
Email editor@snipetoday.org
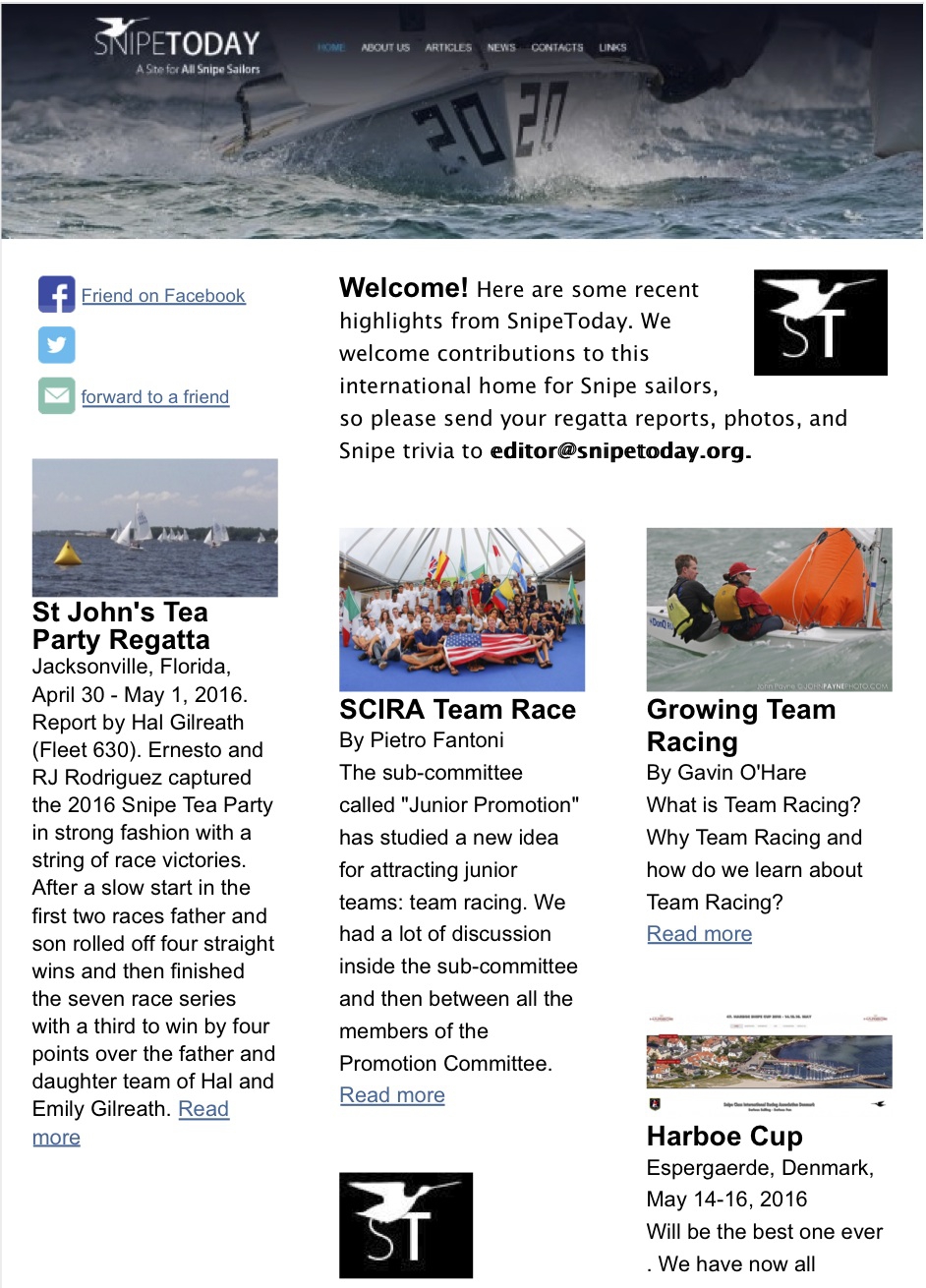(620, 451)
